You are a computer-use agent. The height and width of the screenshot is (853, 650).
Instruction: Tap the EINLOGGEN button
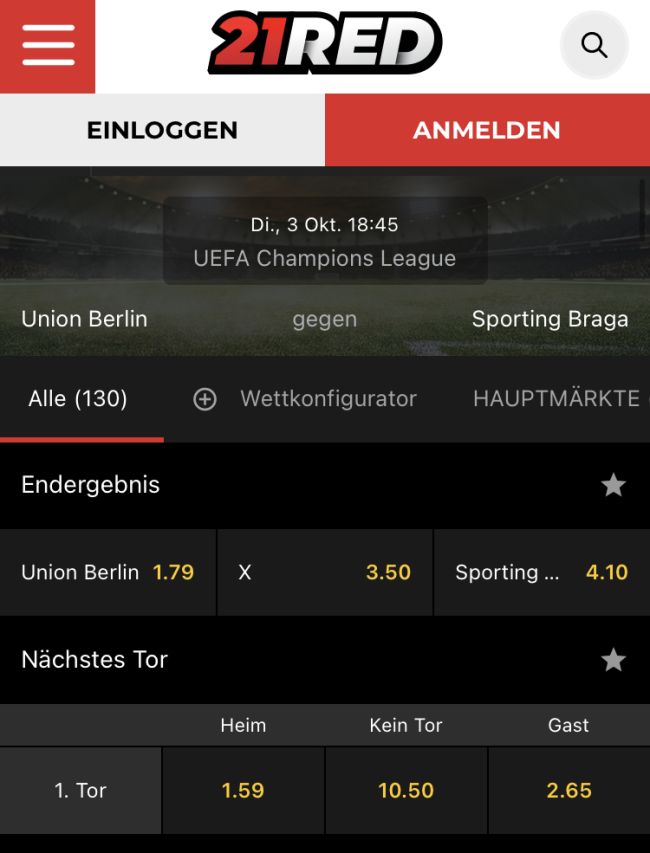point(162,130)
